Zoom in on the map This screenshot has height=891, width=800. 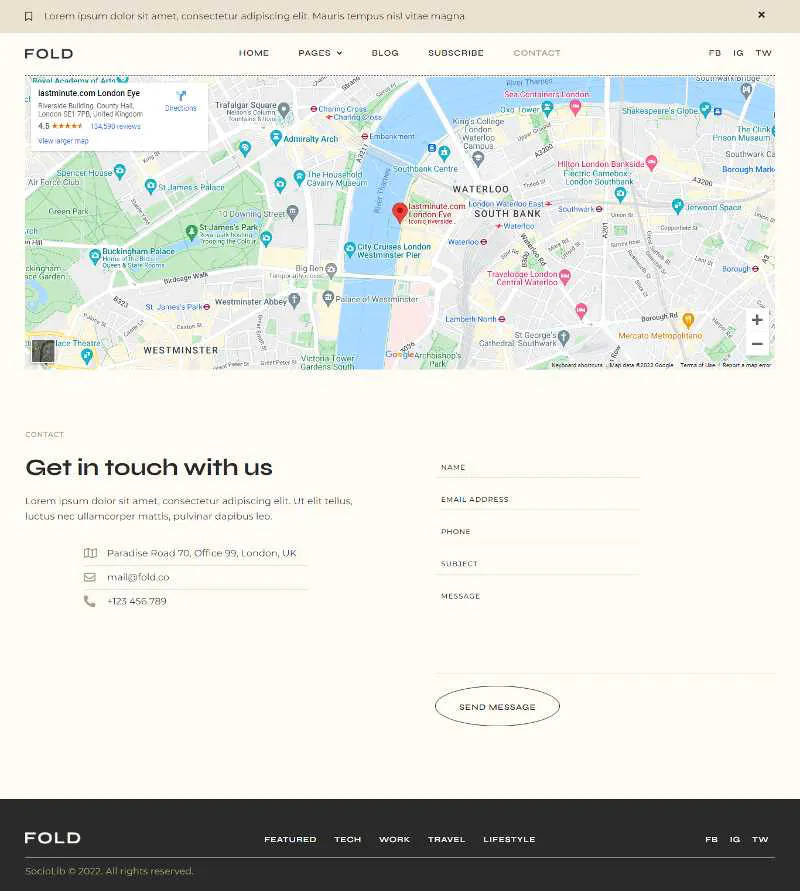pyautogui.click(x=757, y=320)
